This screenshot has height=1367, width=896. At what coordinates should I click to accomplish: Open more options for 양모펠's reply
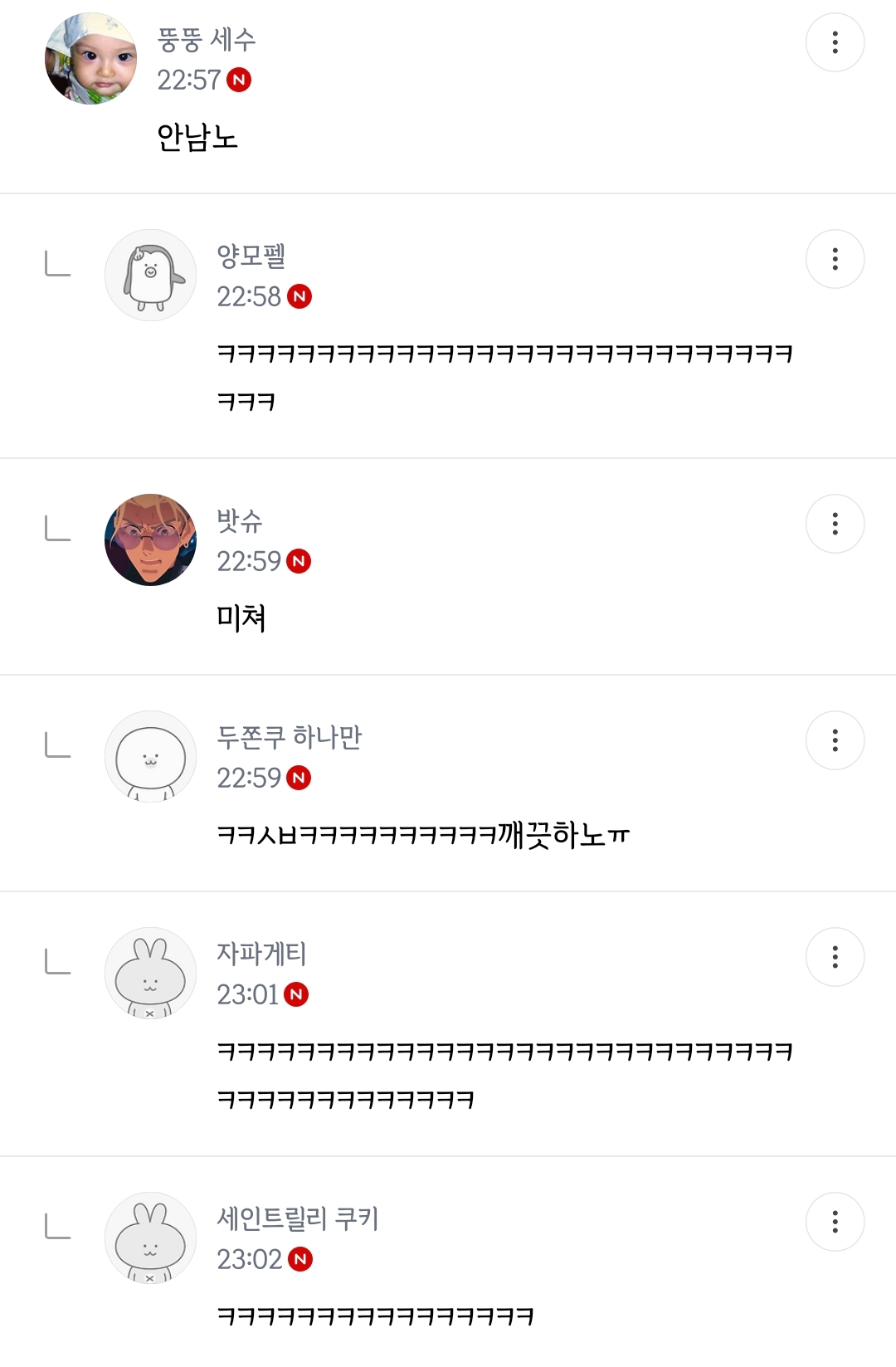tap(835, 259)
